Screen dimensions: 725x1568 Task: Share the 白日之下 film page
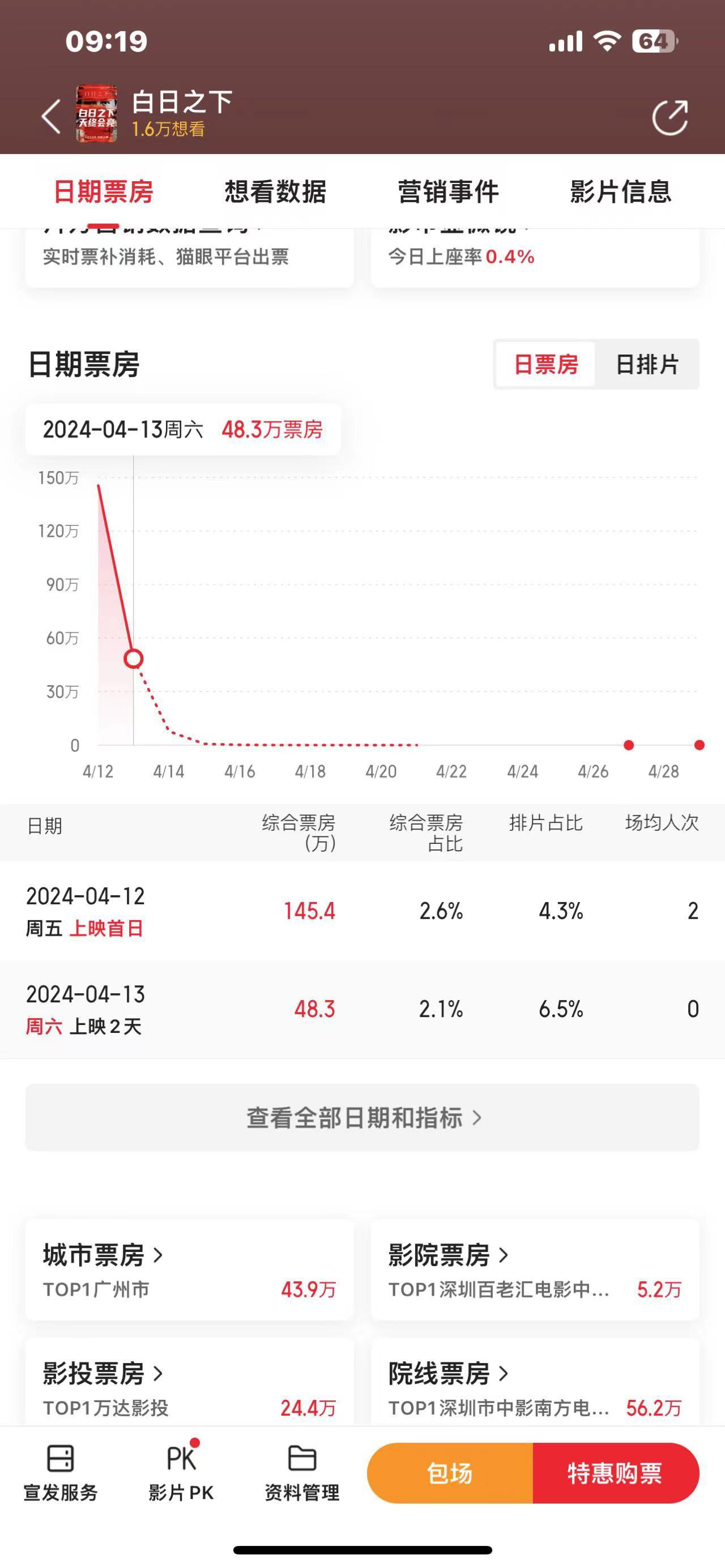tap(669, 117)
